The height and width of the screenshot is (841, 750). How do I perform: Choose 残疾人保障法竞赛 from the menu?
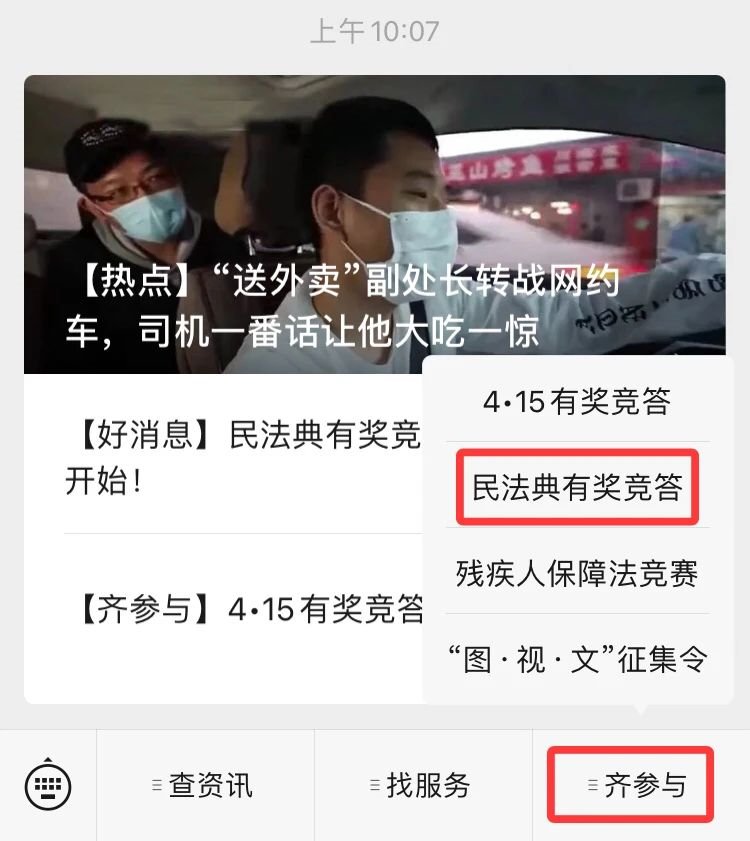577,573
